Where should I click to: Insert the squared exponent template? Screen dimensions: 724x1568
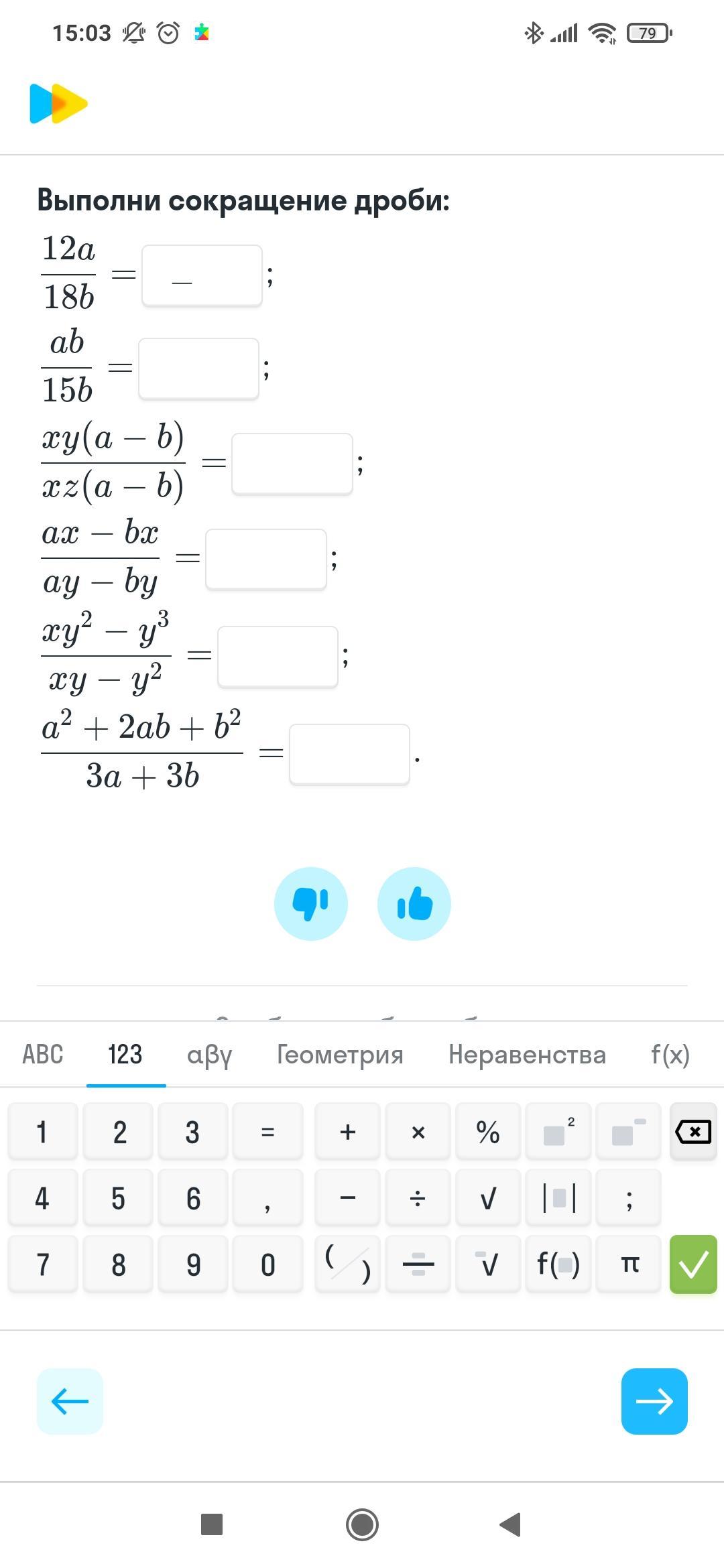point(558,1132)
